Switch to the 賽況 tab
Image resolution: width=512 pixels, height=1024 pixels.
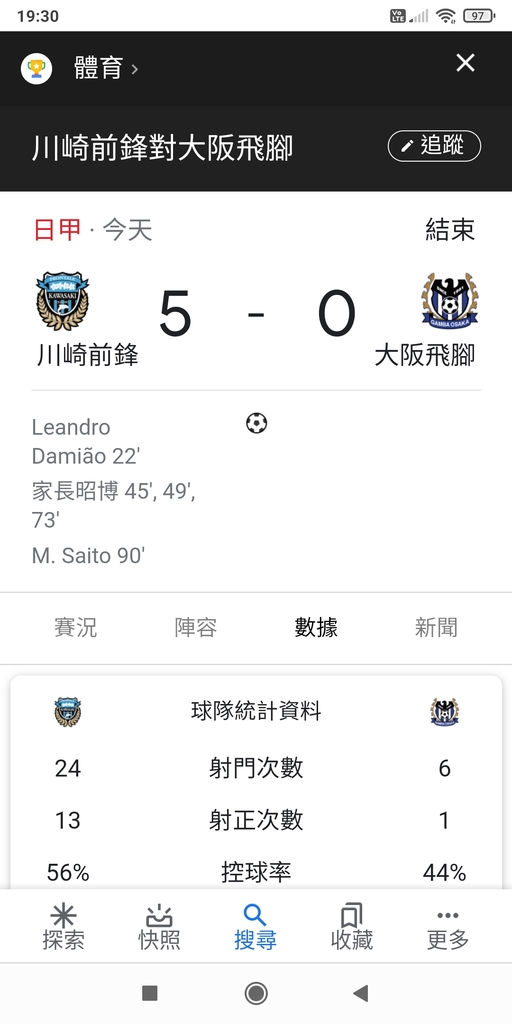coord(76,628)
